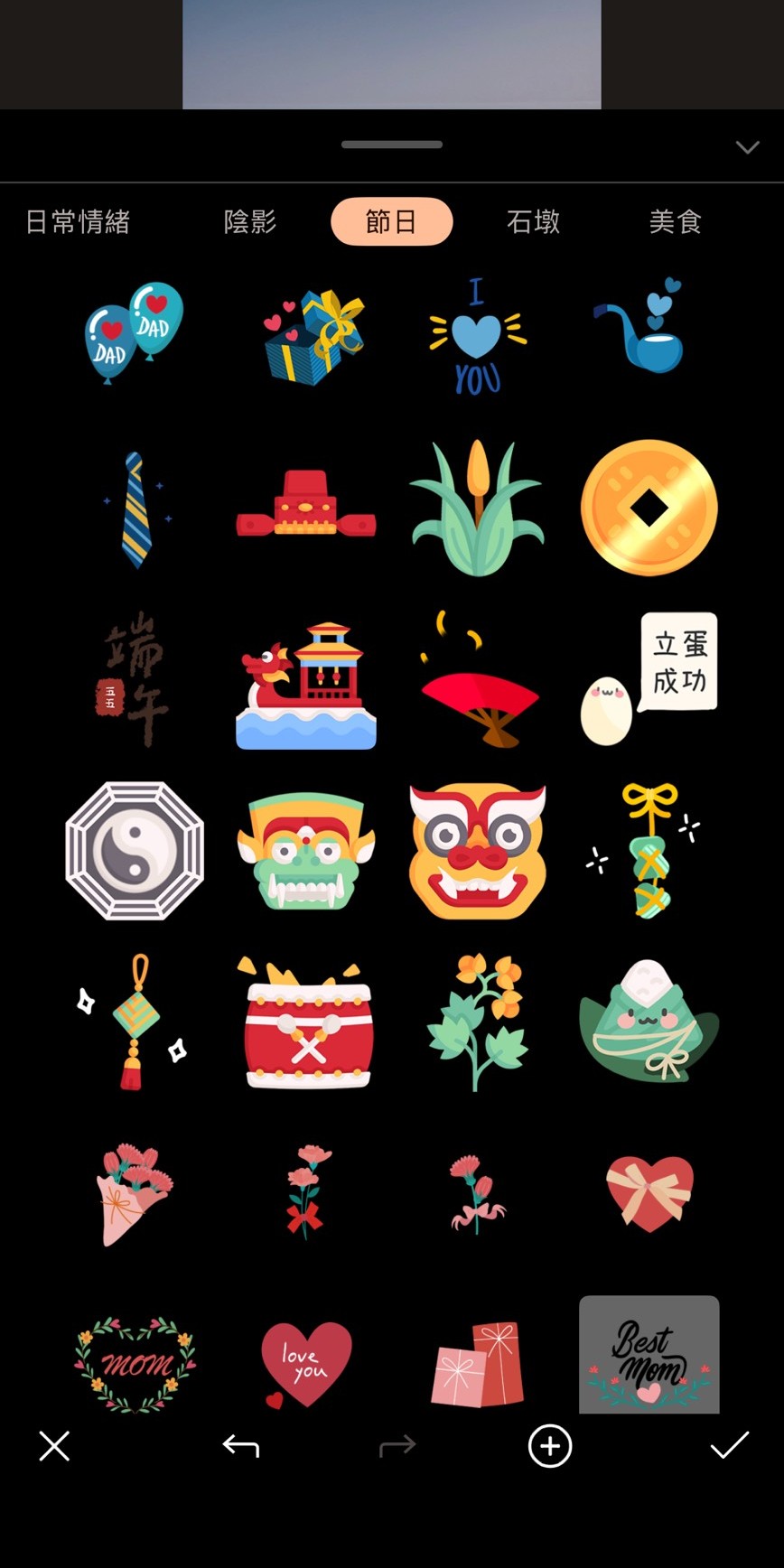The image size is (784, 1568).
Task: Pick the I love YOU sticker
Action: click(x=477, y=336)
